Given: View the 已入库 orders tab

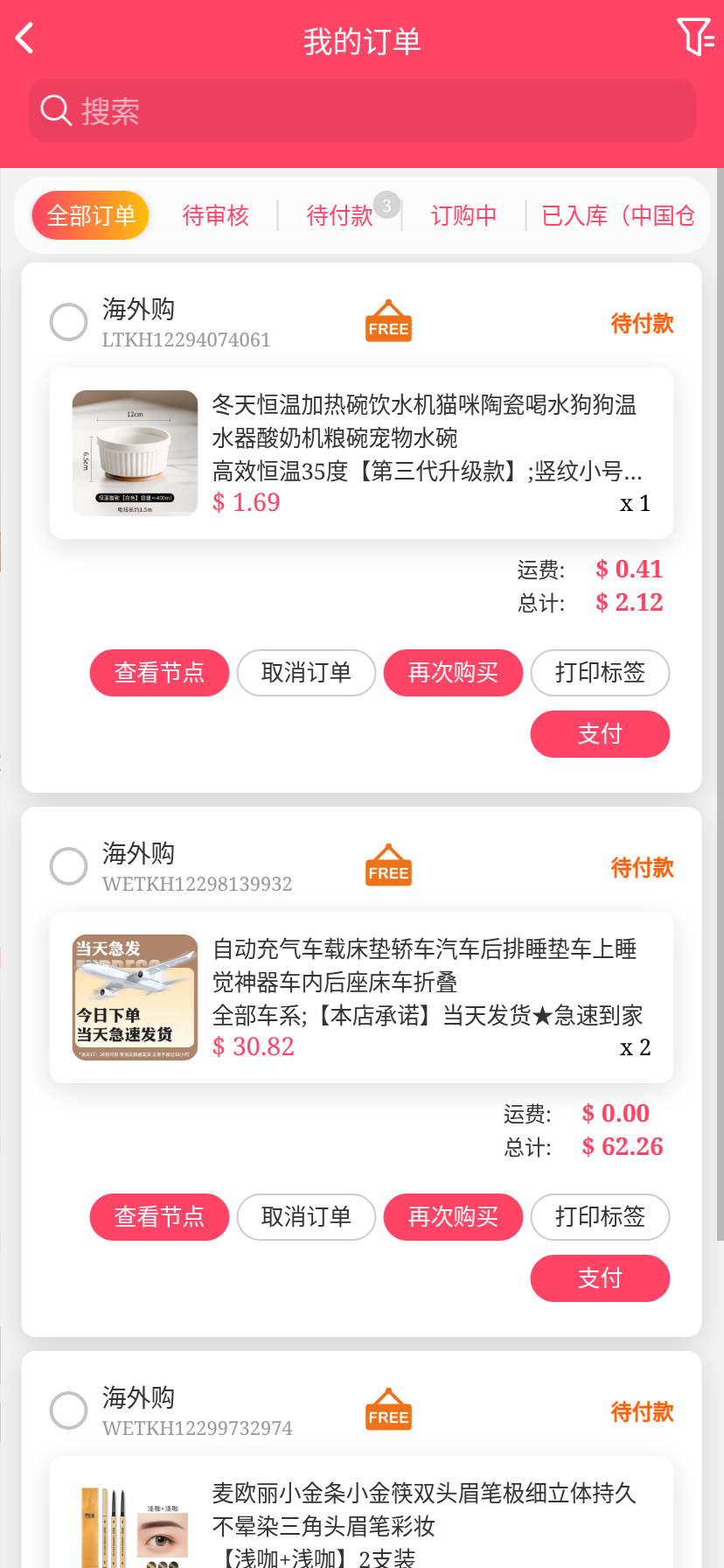Looking at the screenshot, I should (x=617, y=215).
